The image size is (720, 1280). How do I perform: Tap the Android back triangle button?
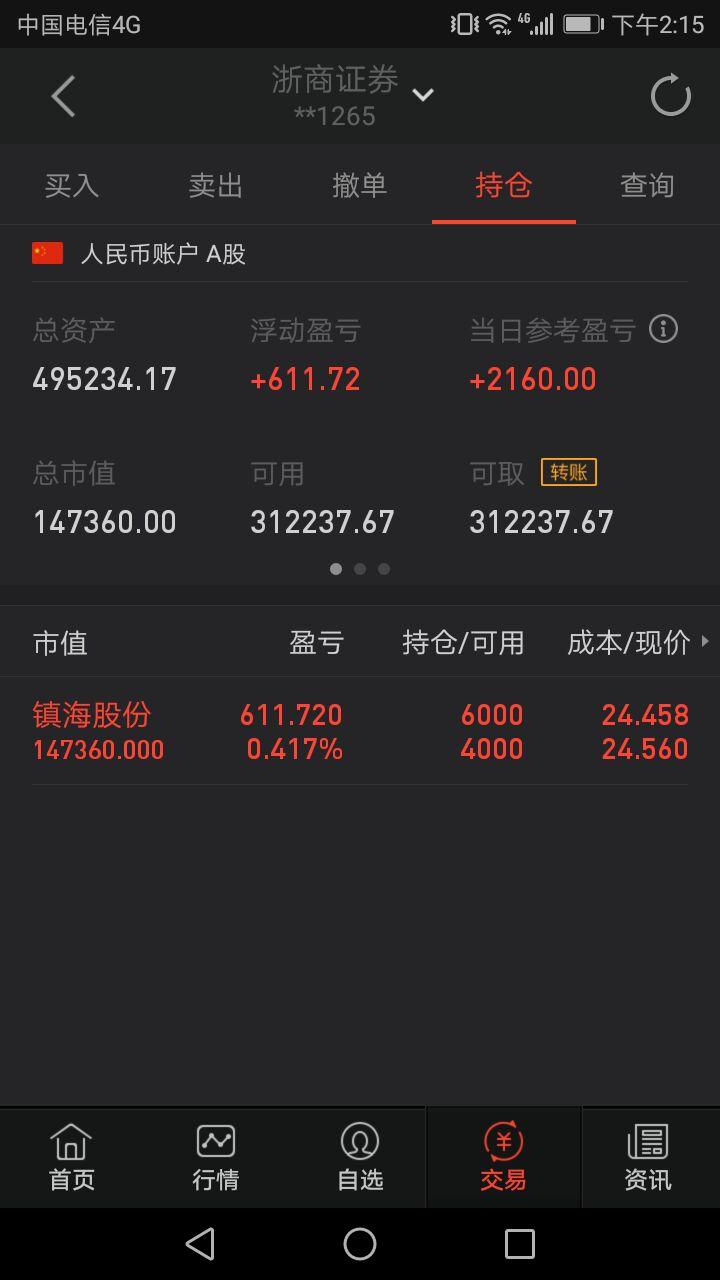pos(199,1243)
